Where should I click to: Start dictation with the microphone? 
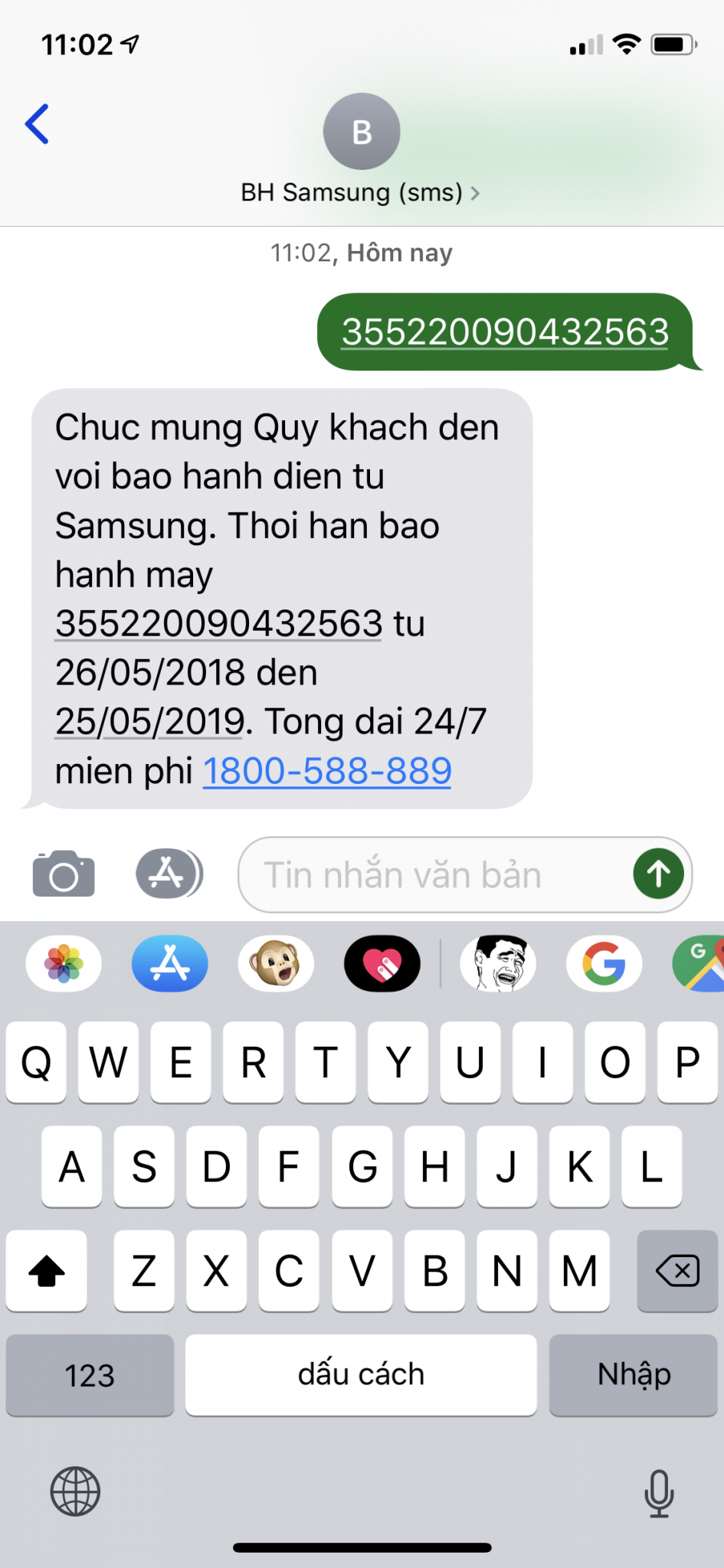(x=659, y=1493)
